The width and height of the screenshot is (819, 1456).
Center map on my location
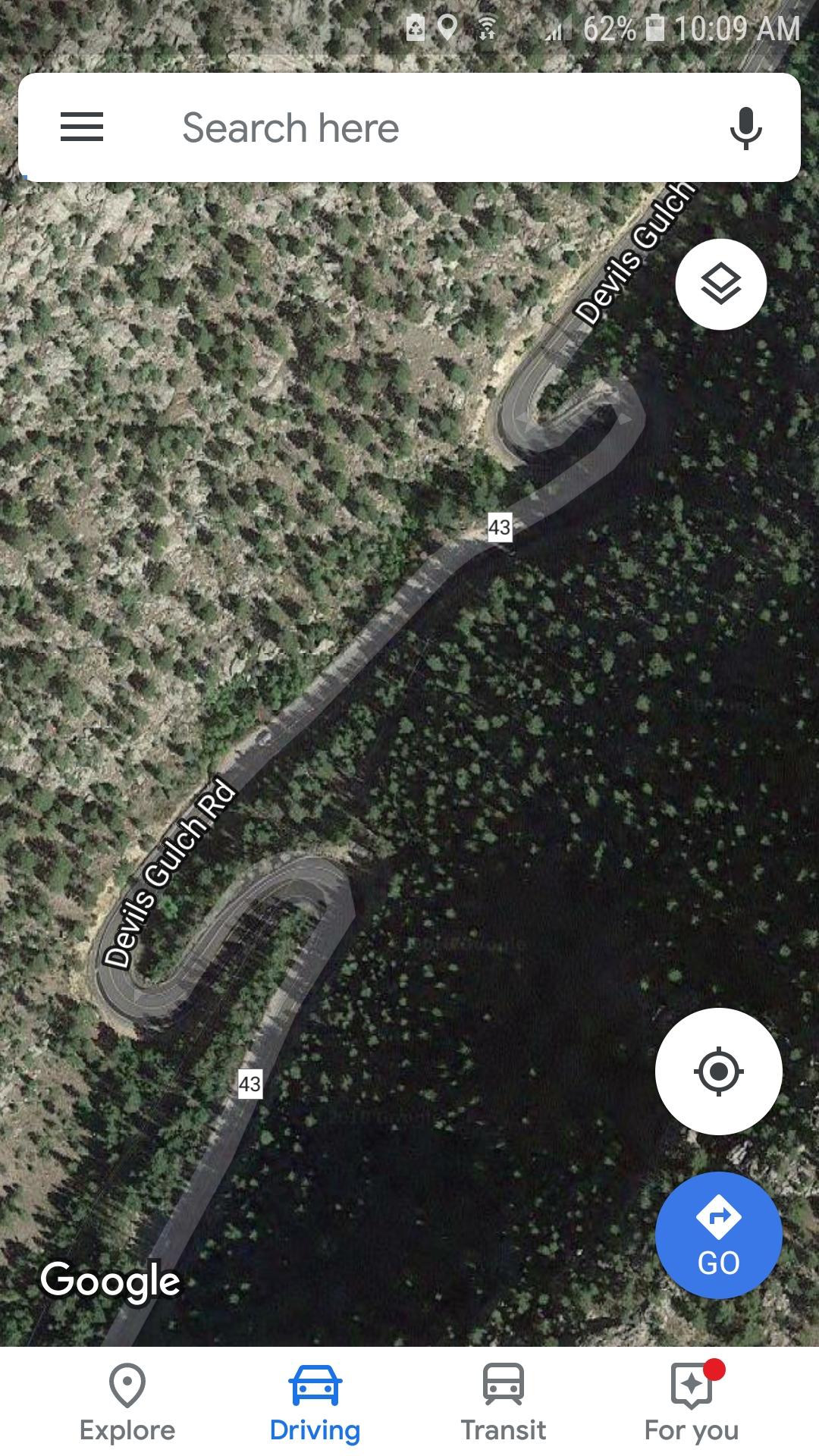(x=718, y=1072)
